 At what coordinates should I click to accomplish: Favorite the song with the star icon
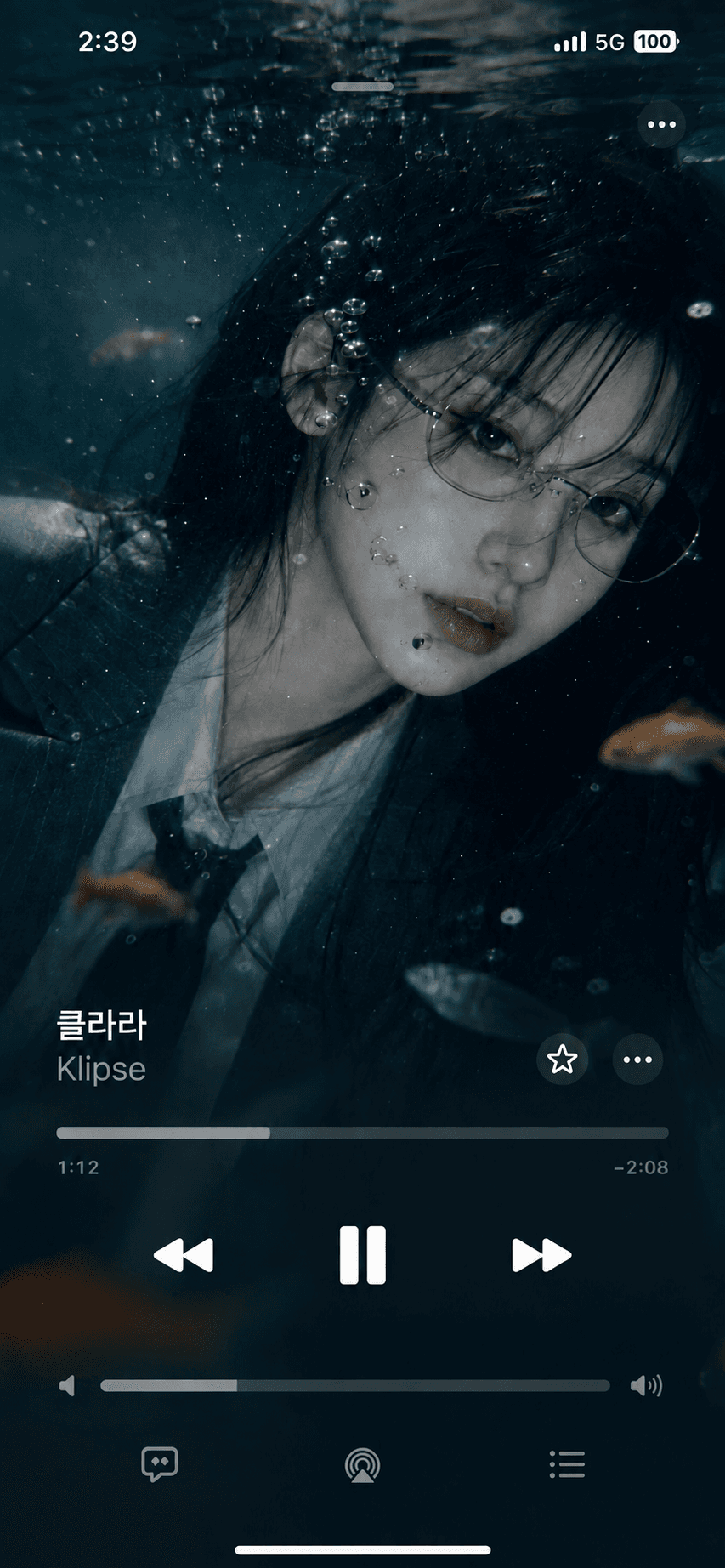pyautogui.click(x=562, y=1060)
